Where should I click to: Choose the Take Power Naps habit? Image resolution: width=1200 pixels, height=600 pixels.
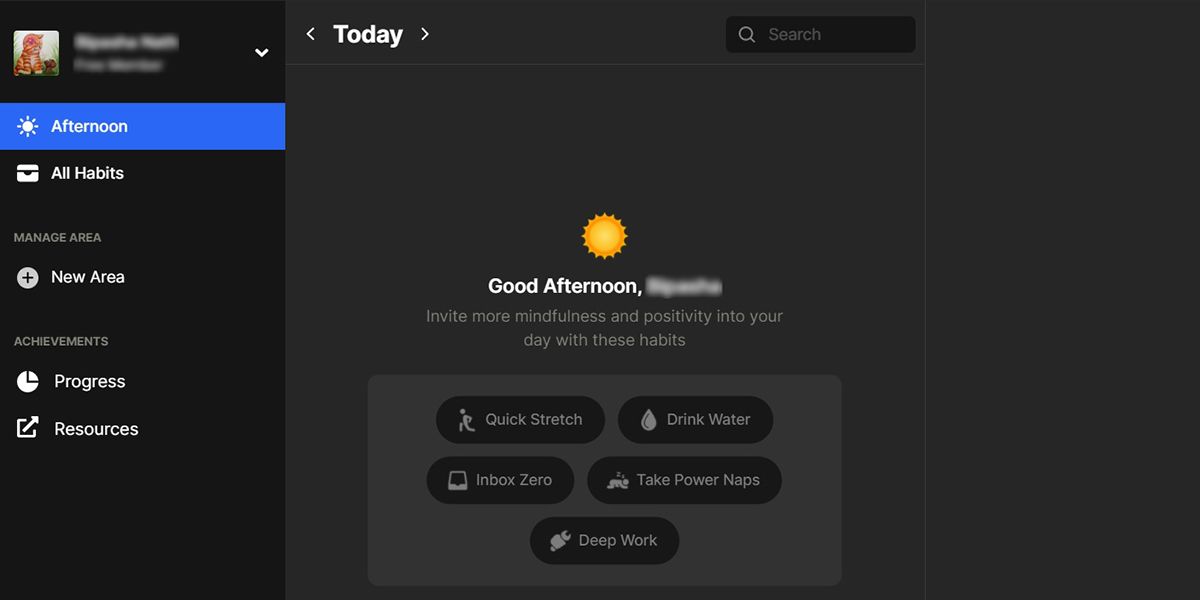pos(684,480)
